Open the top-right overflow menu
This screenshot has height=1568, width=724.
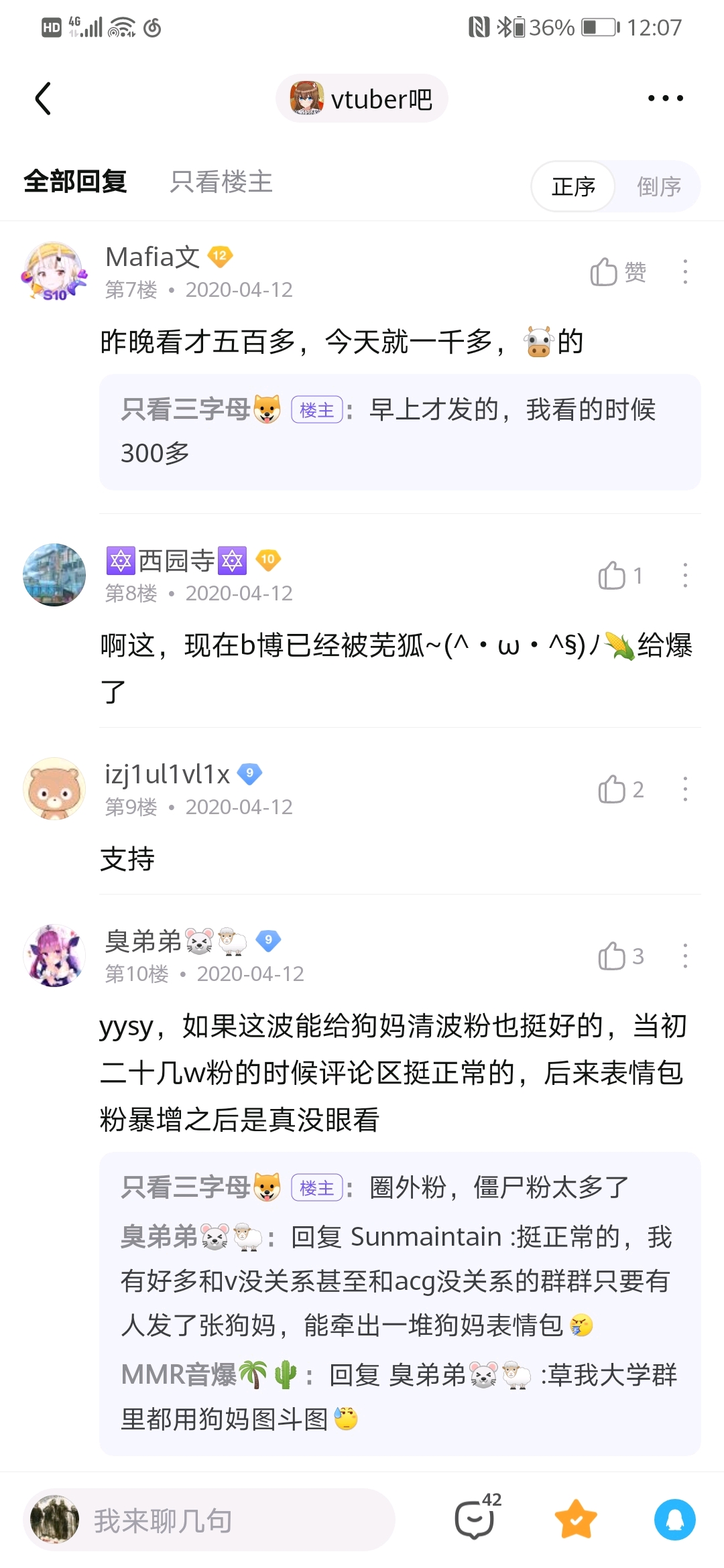665,99
